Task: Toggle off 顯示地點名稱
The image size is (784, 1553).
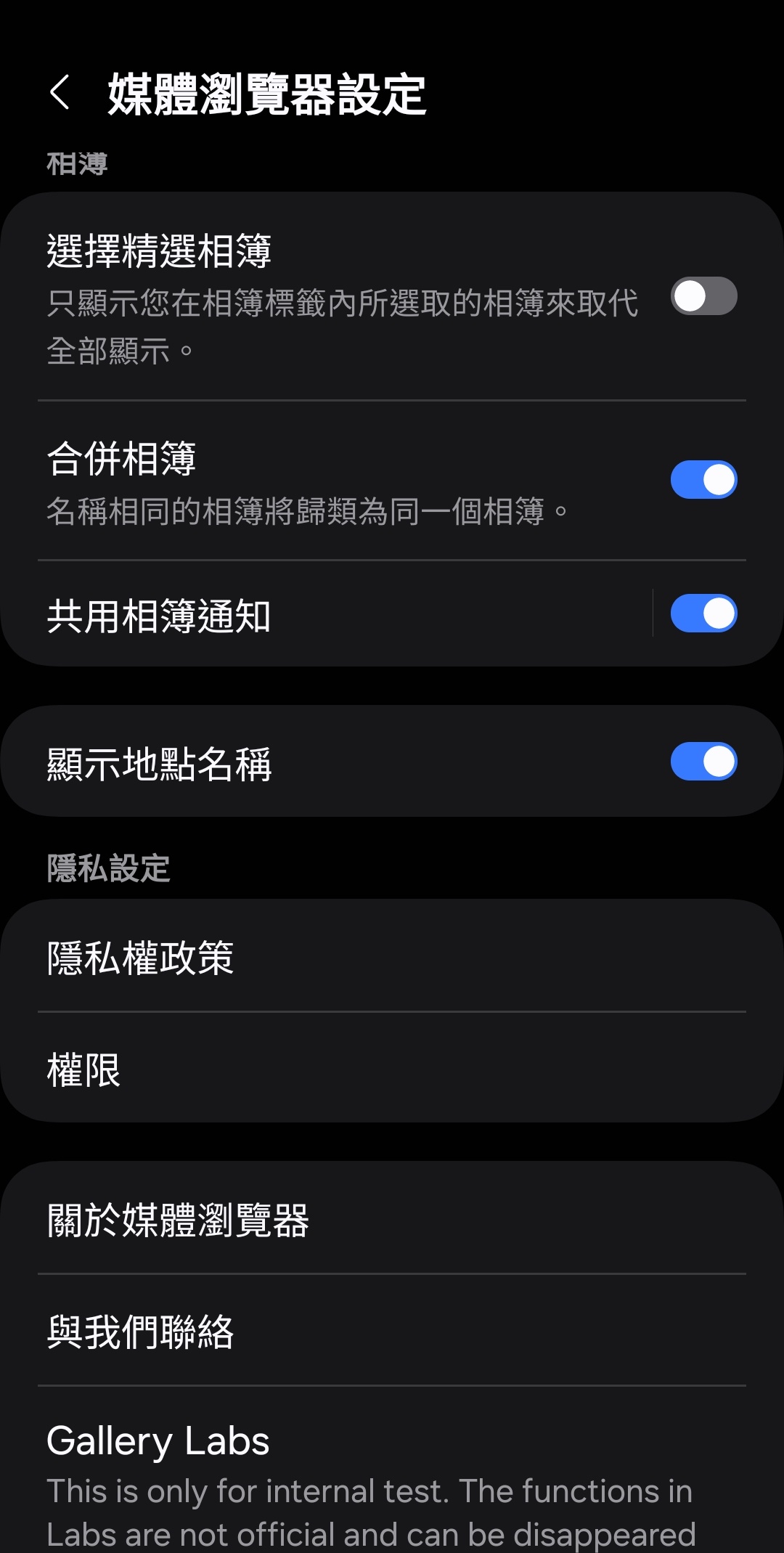Action: (703, 762)
